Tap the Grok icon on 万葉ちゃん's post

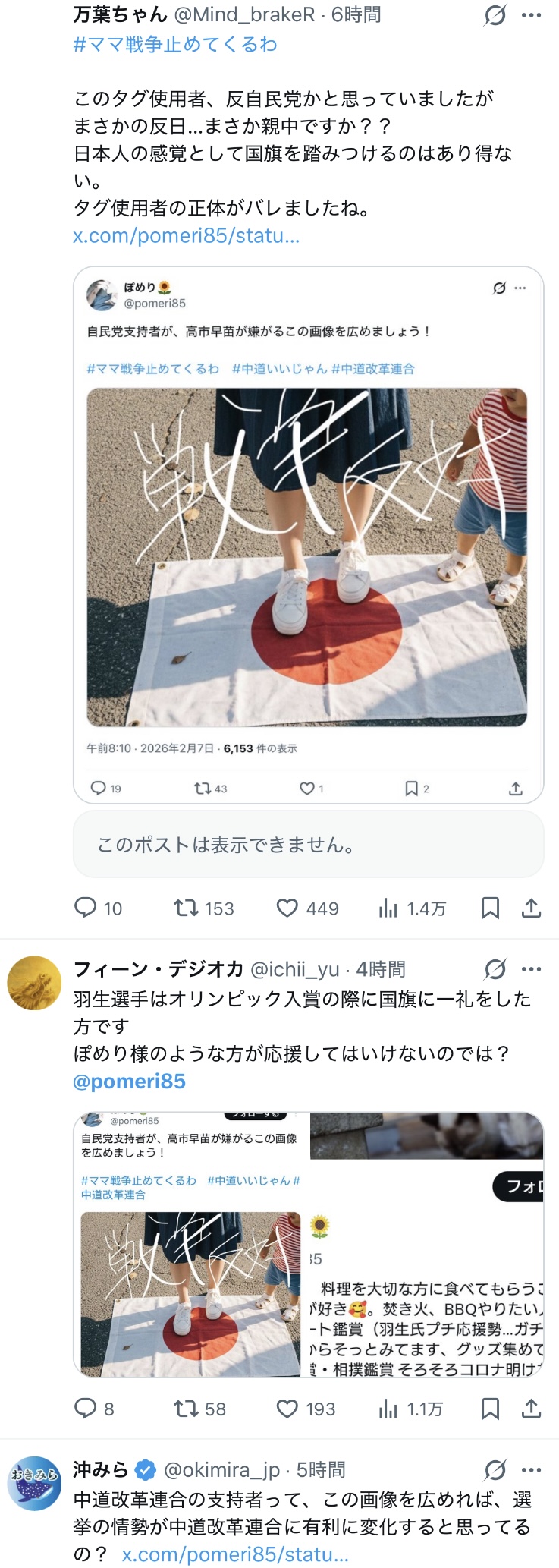click(495, 14)
